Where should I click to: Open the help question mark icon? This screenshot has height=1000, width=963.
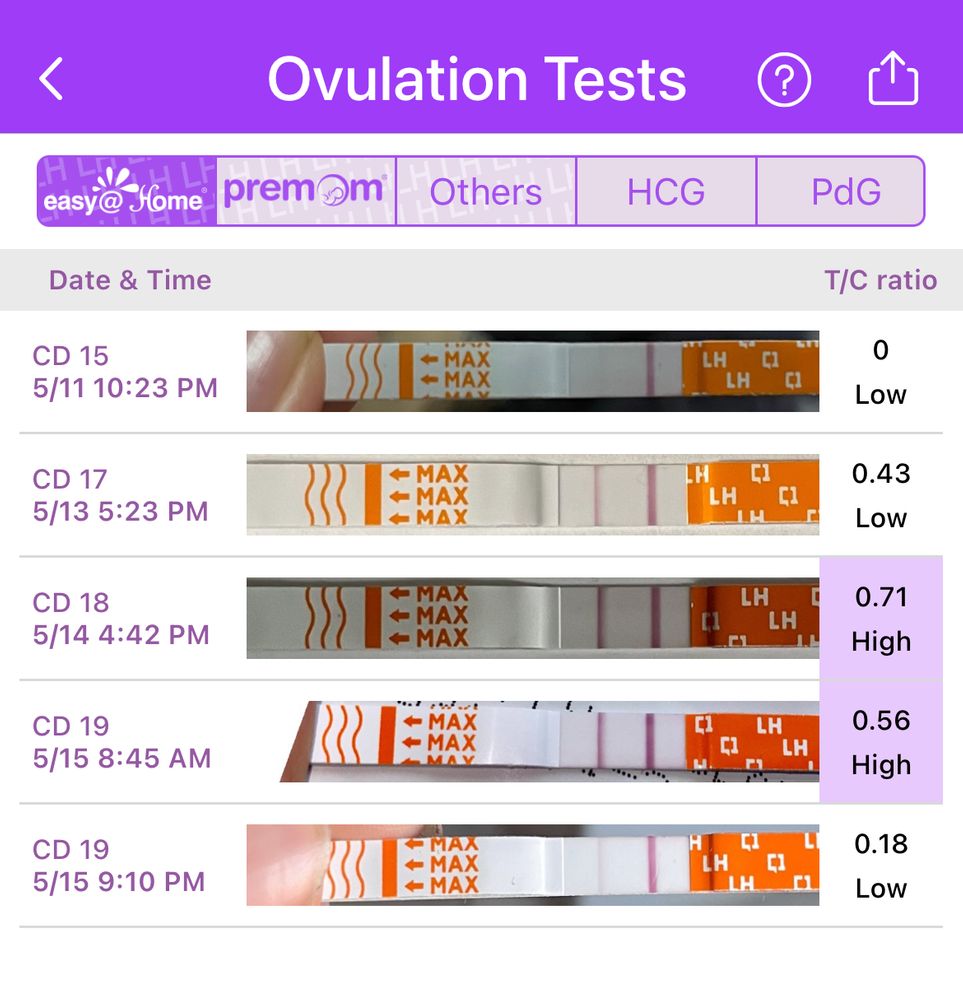pos(784,79)
